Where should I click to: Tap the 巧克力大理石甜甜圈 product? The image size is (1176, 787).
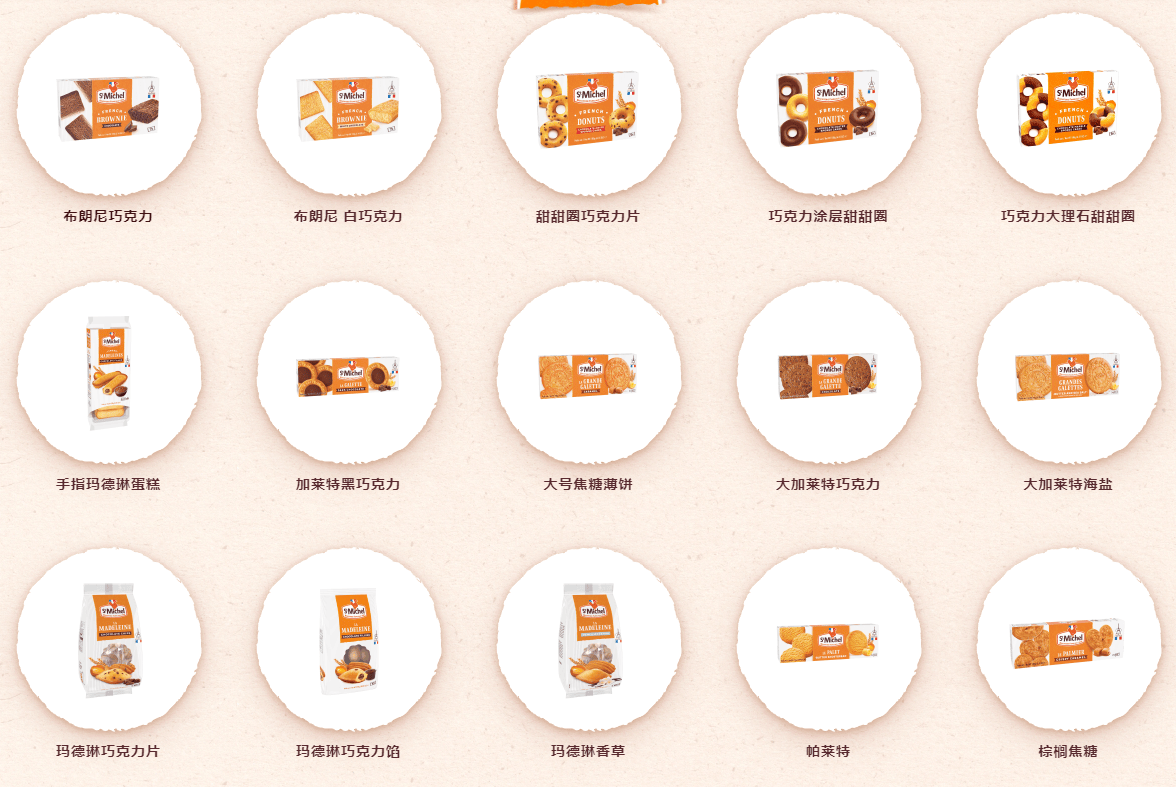1068,105
